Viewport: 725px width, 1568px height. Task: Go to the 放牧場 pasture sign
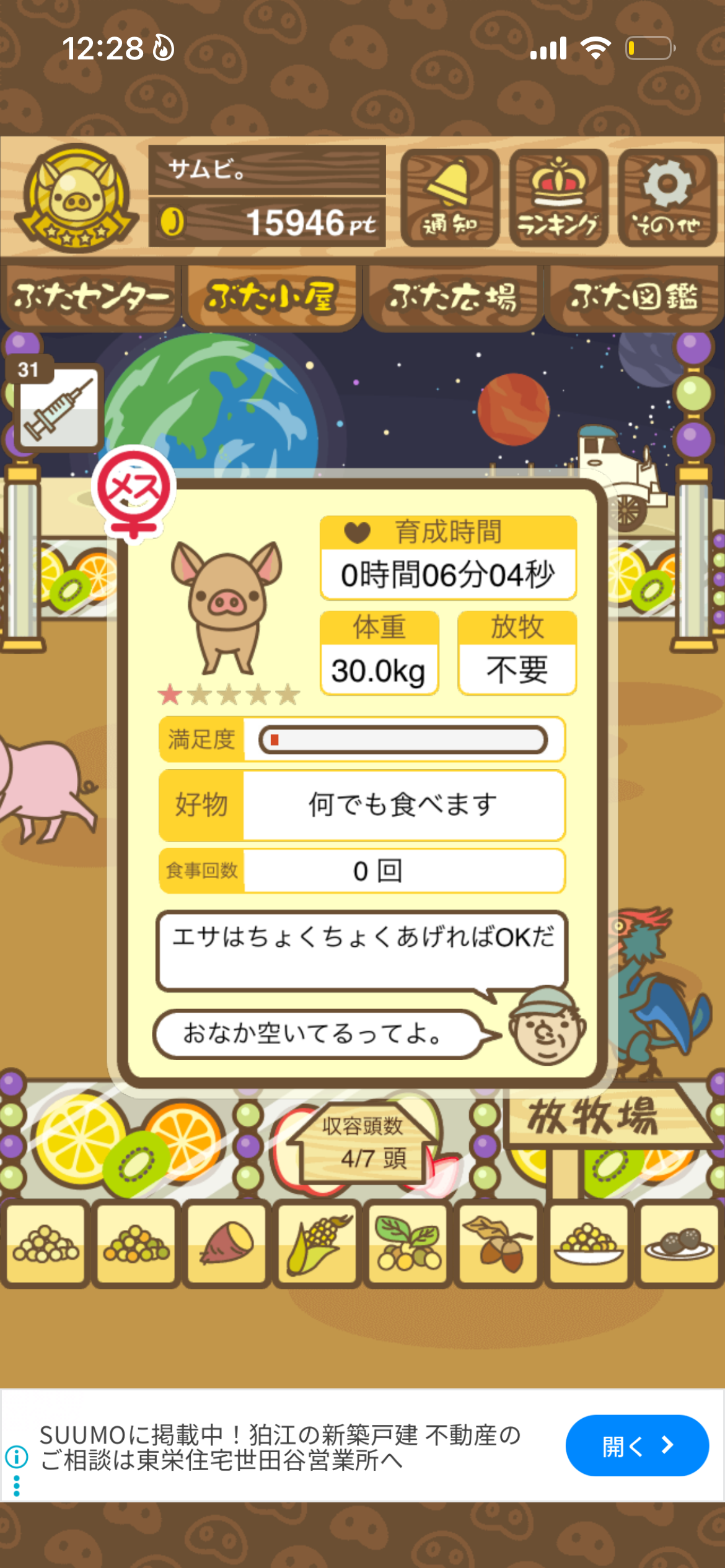[595, 1118]
